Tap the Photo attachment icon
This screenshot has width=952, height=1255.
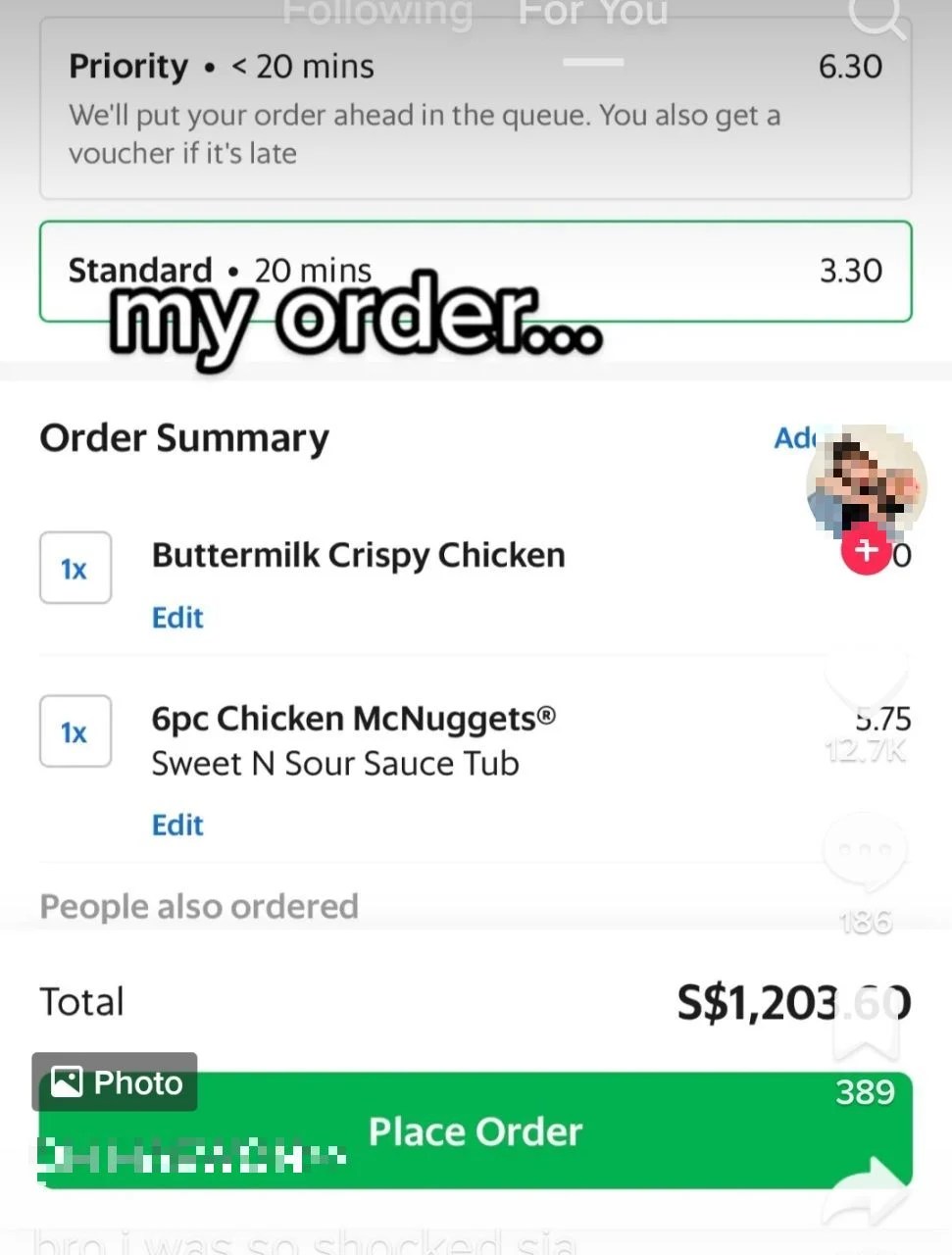pyautogui.click(x=67, y=1081)
